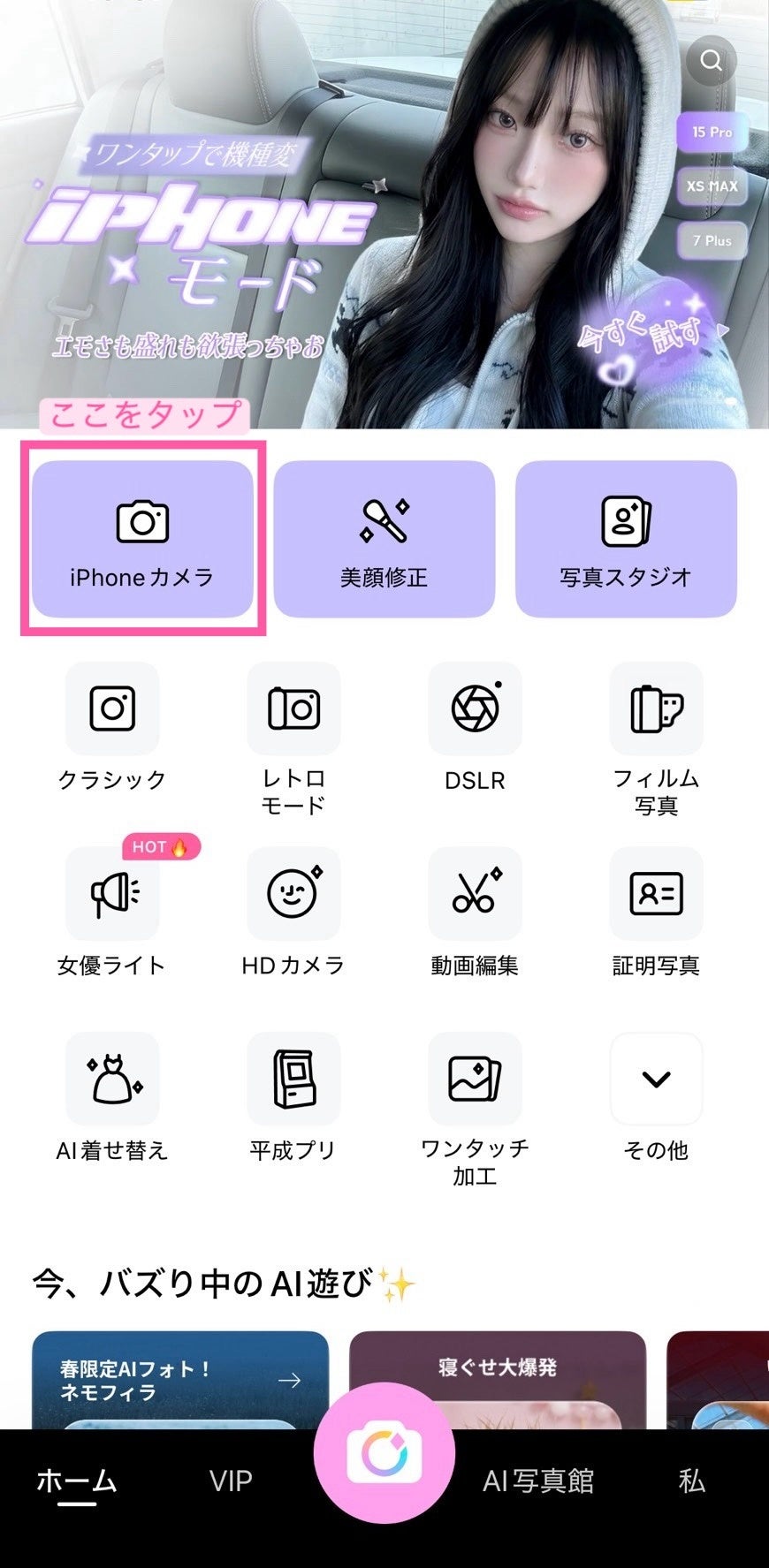Viewport: 769px width, 1568px height.
Task: Tap the iPhoneカメラ button
Action: point(142,538)
